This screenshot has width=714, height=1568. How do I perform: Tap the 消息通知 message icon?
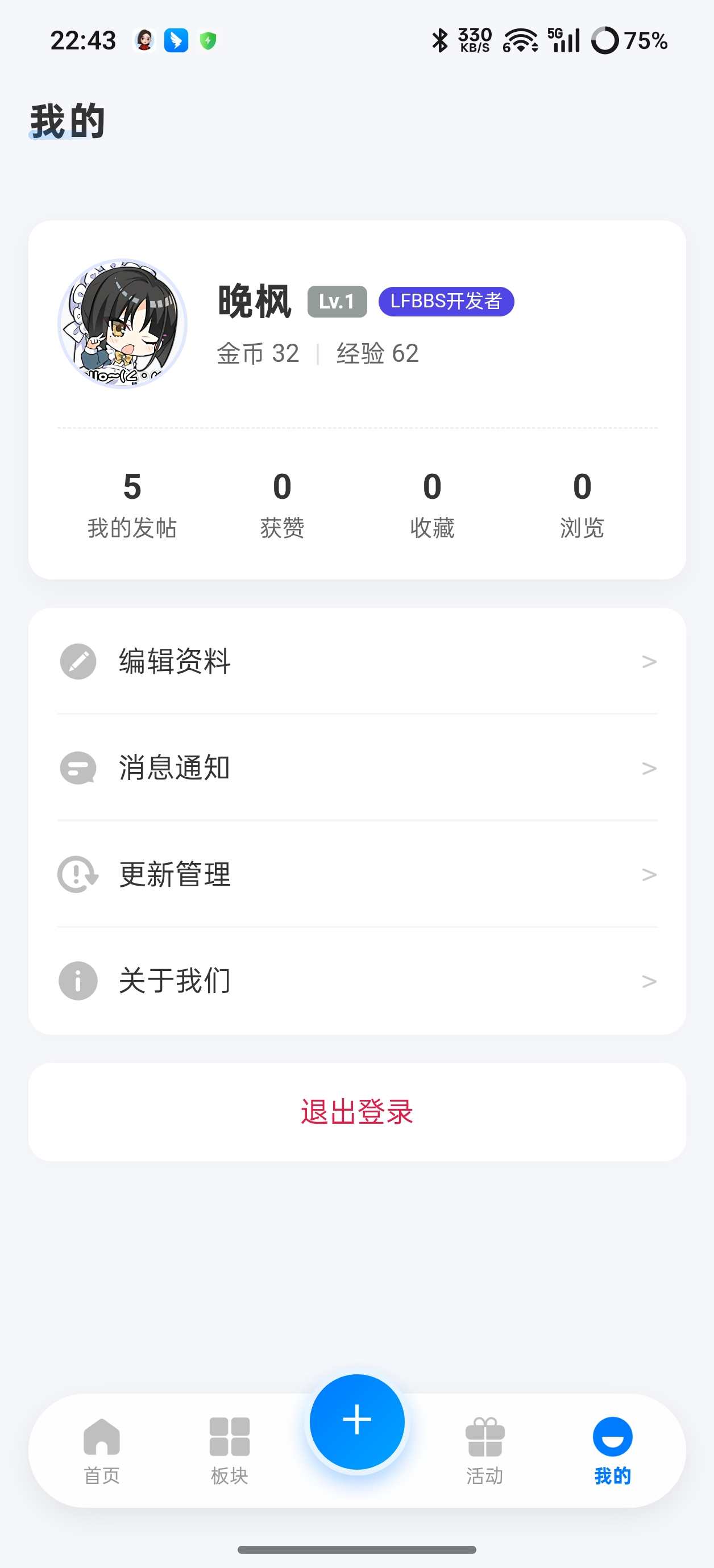[x=77, y=768]
